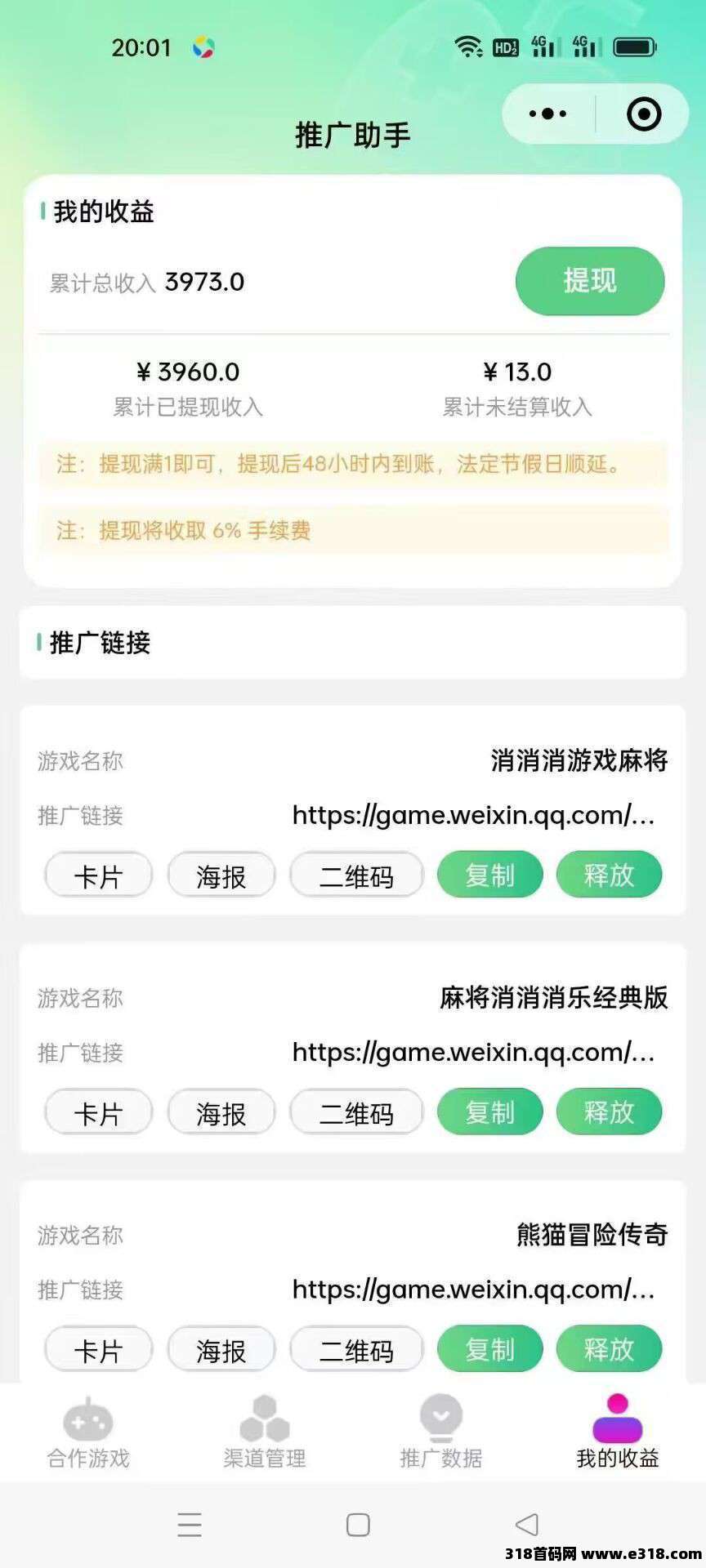Copy the link for 麻将消消消乐经典版
The image size is (706, 1568).
click(x=489, y=1111)
